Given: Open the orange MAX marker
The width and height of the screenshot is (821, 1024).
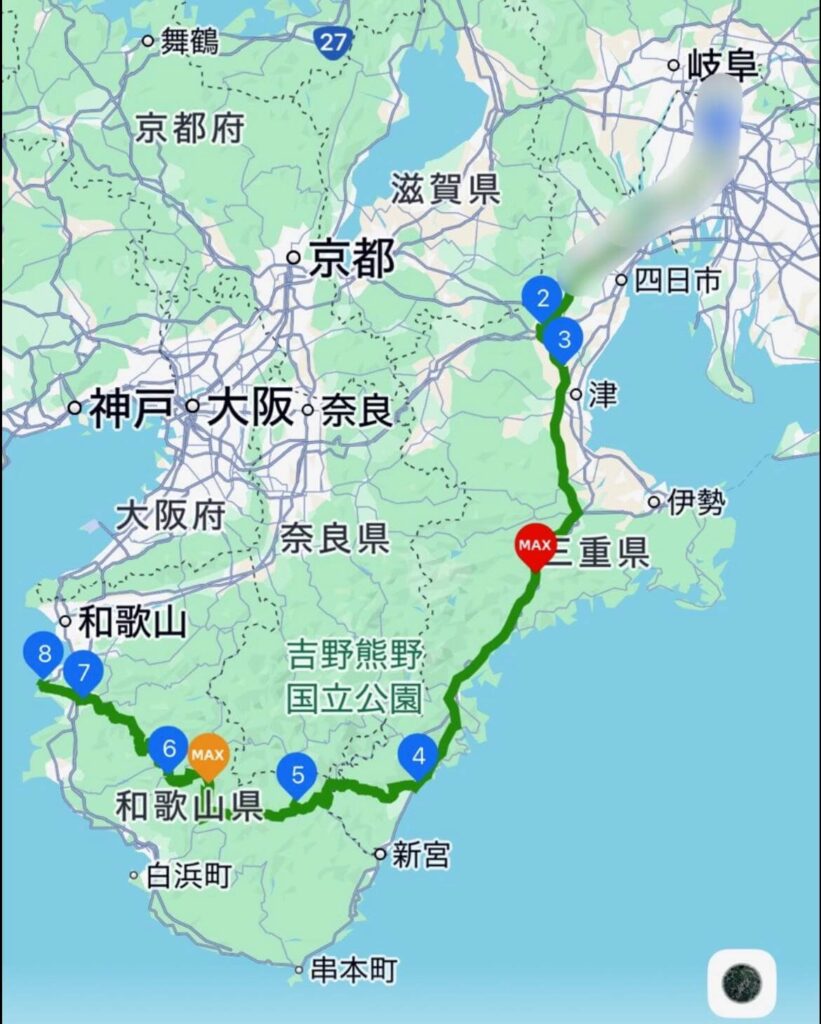Looking at the screenshot, I should (x=207, y=752).
